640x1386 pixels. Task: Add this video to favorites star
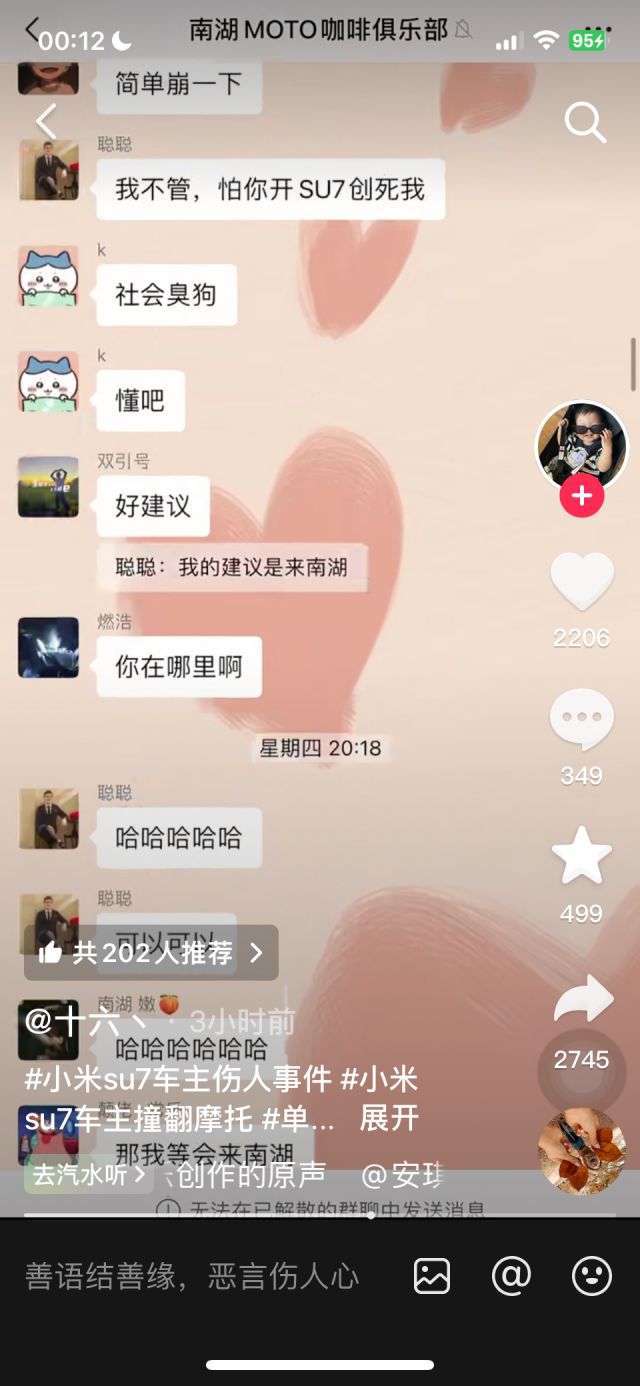[582, 857]
